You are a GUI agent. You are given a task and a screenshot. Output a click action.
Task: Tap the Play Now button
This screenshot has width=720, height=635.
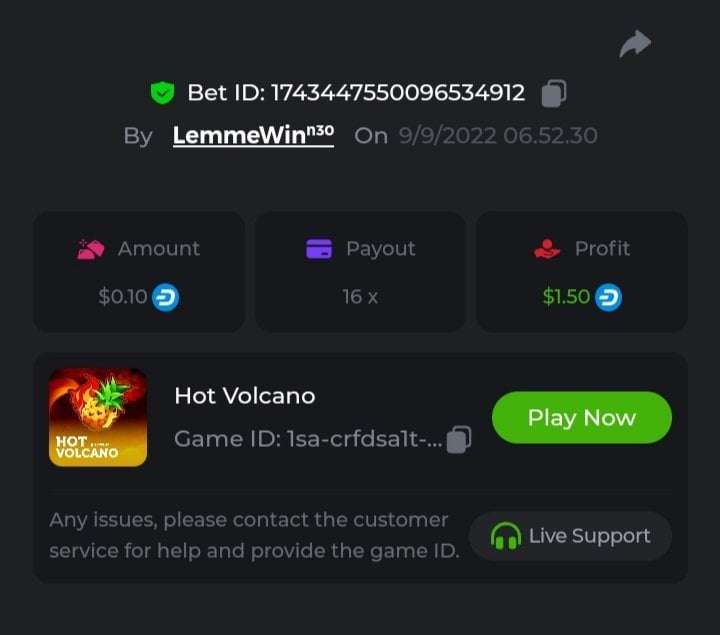581,417
